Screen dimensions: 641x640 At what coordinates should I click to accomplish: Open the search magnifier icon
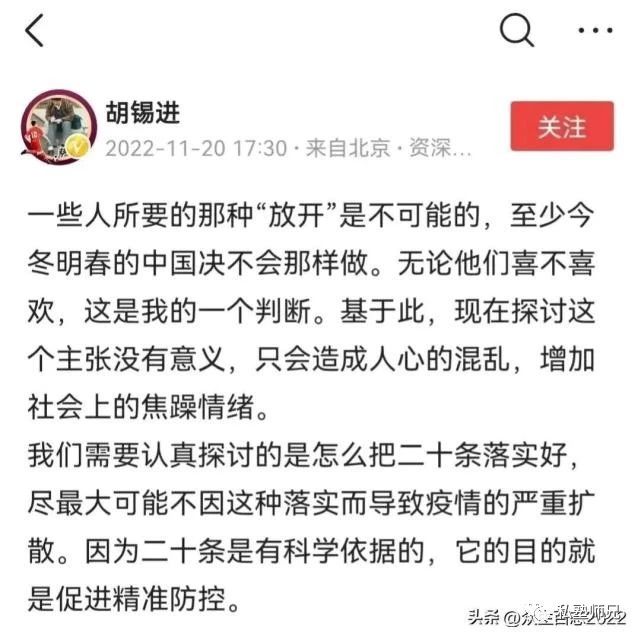pos(517,31)
